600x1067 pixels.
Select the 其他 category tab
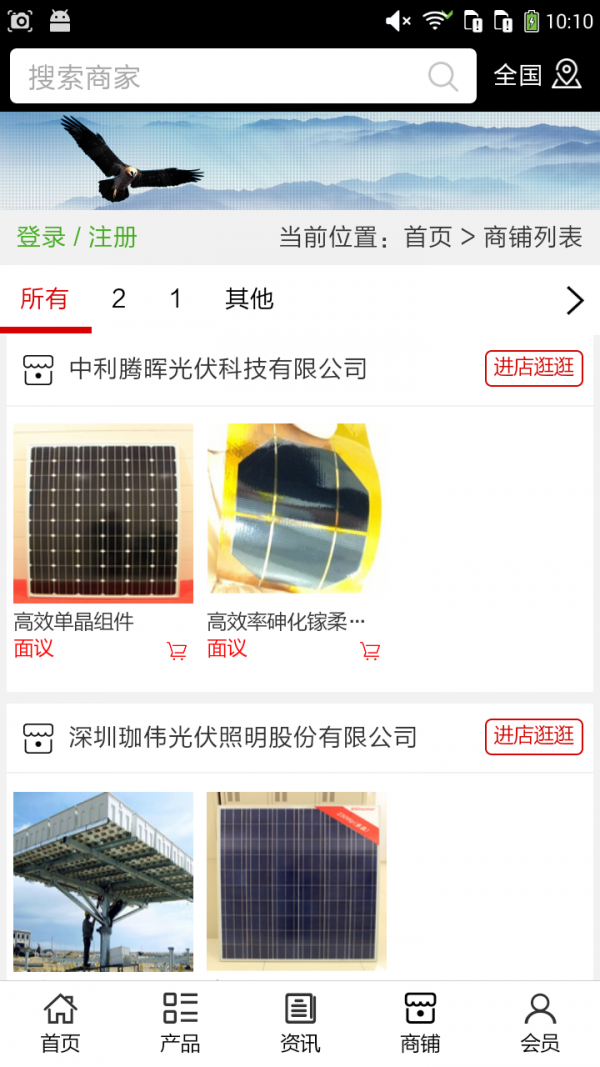249,299
